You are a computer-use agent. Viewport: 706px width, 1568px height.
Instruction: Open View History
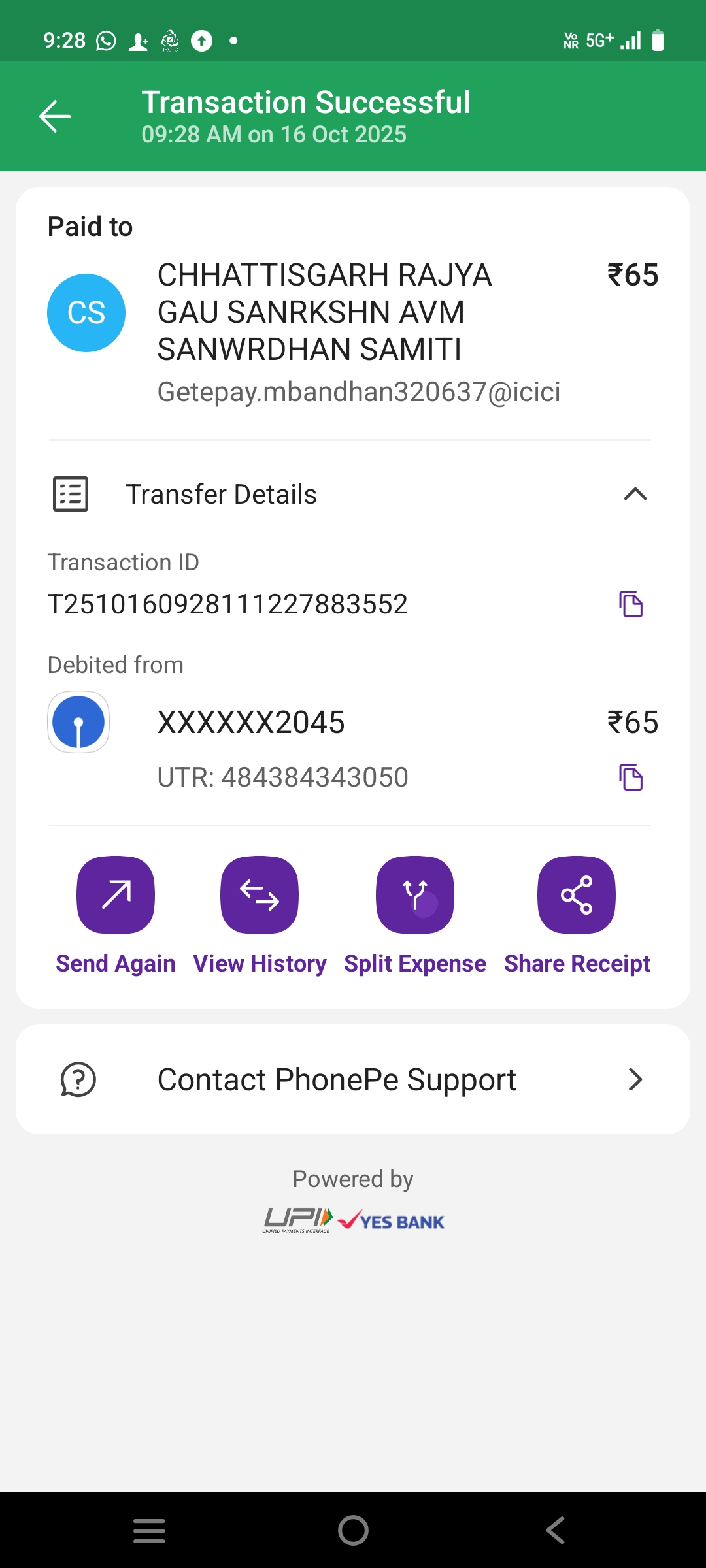pos(260,895)
